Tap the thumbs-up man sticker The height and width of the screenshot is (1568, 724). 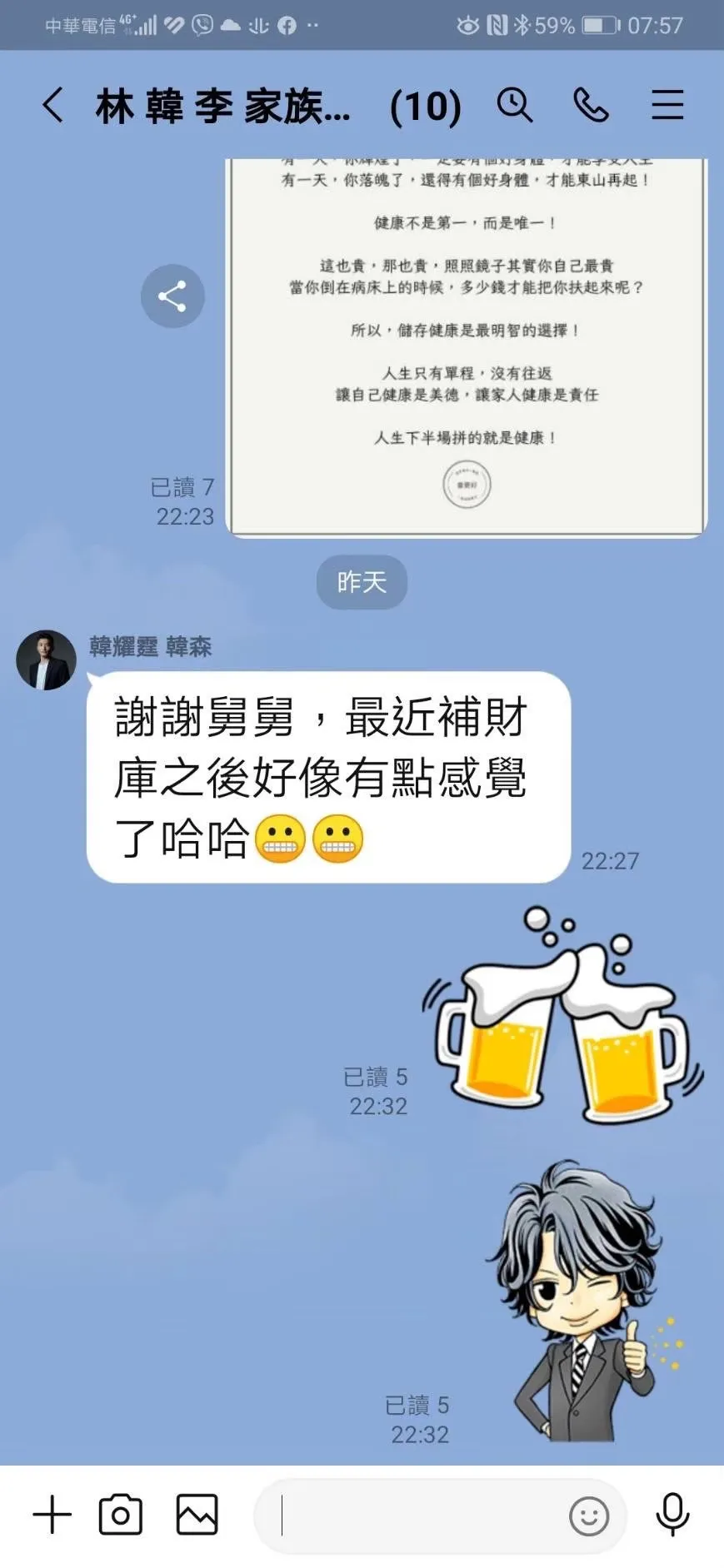583,1301
